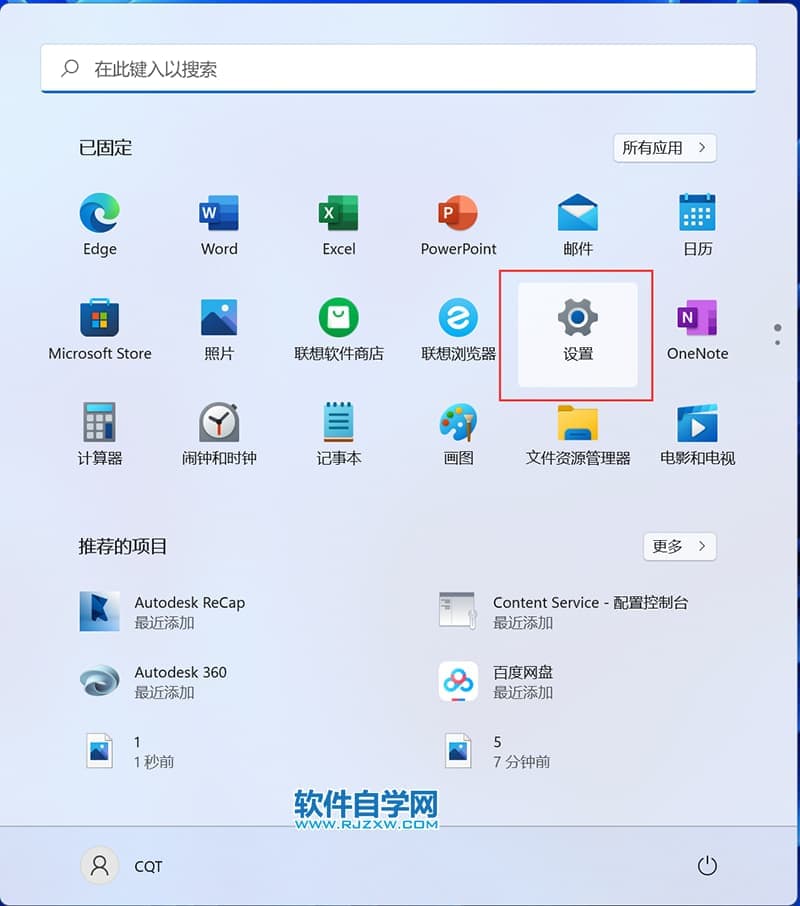Open the power options button
The height and width of the screenshot is (906, 800).
click(x=707, y=866)
